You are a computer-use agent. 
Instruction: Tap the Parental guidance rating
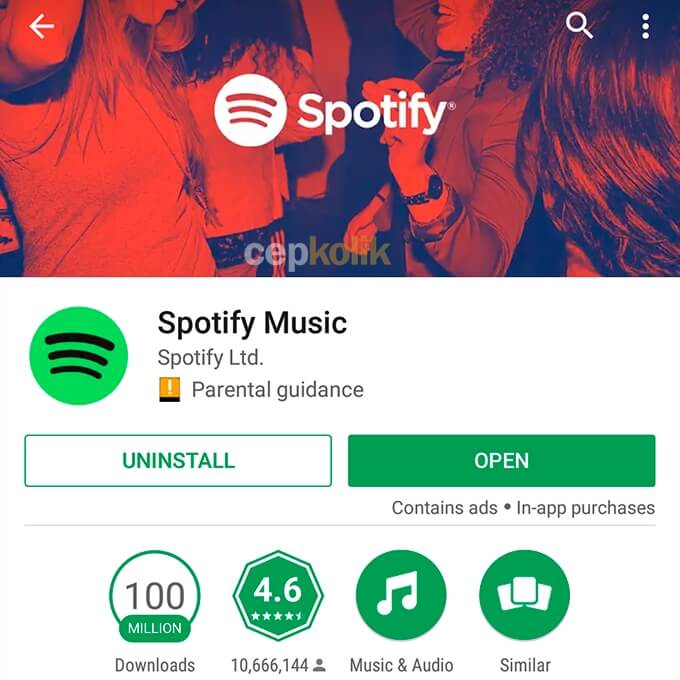(262, 389)
